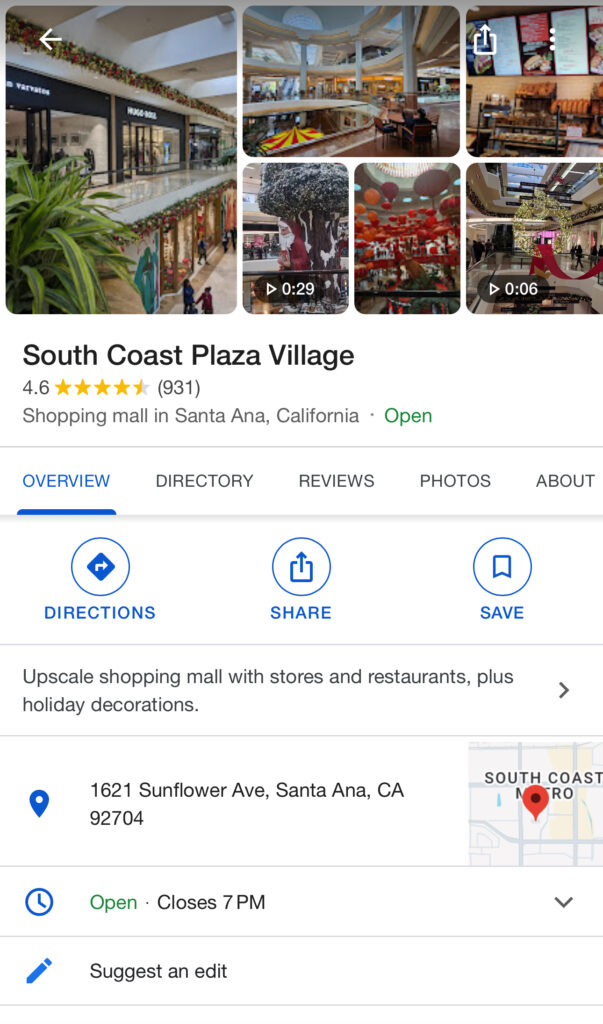This screenshot has height=1024, width=603.
Task: Tap the Share button below the tabs
Action: pos(301,580)
